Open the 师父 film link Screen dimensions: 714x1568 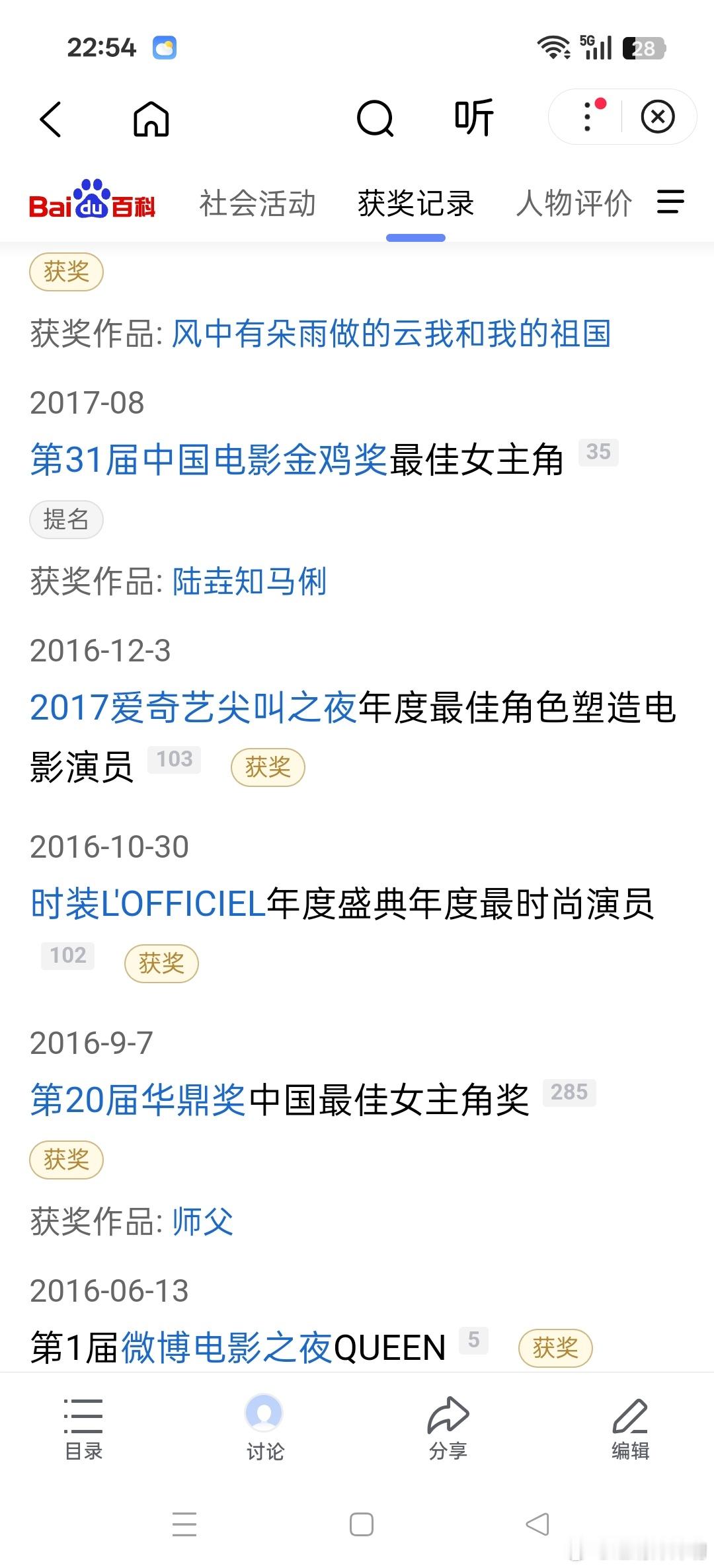[x=203, y=1221]
